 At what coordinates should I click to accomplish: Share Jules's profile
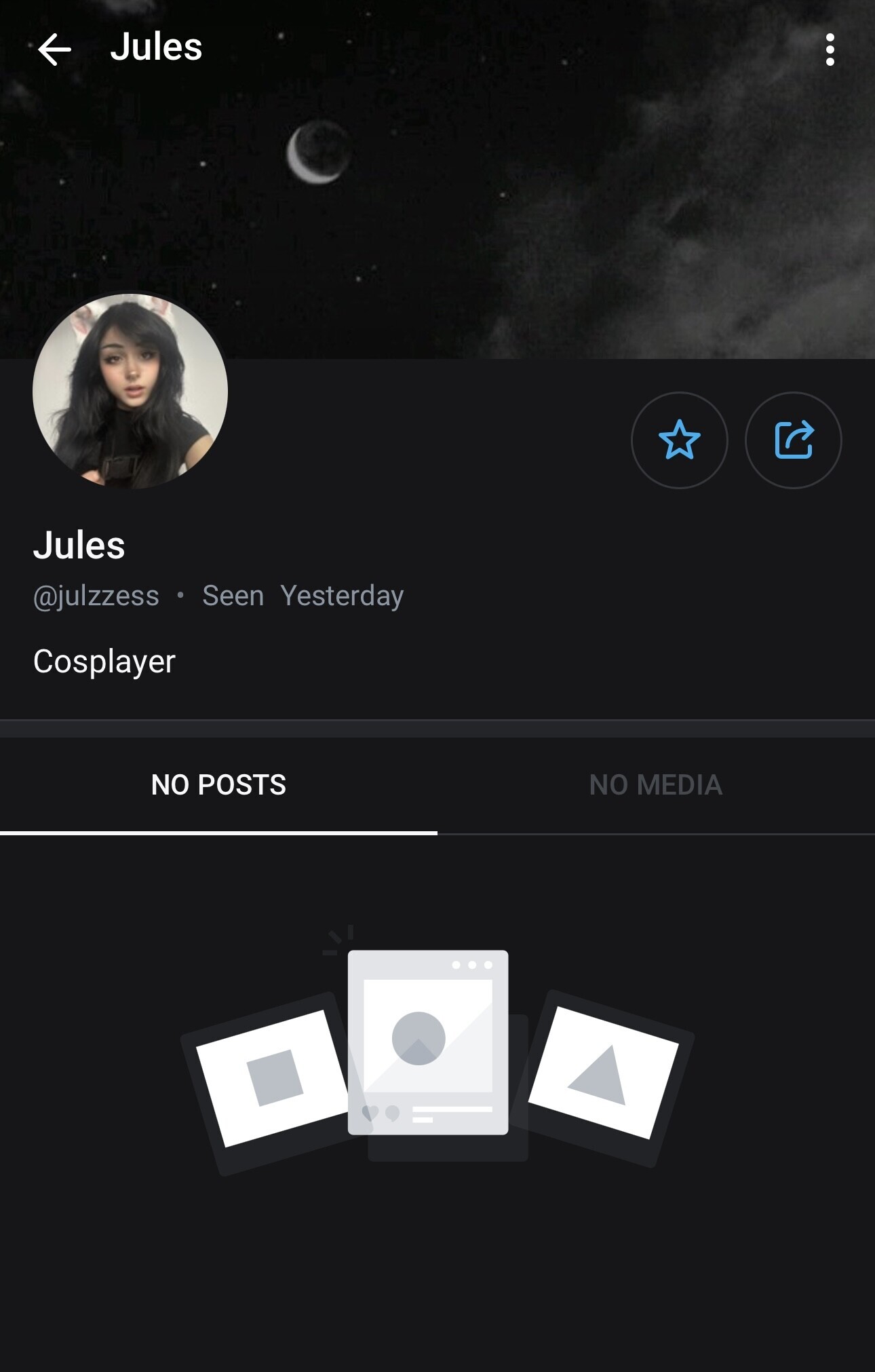coord(793,440)
